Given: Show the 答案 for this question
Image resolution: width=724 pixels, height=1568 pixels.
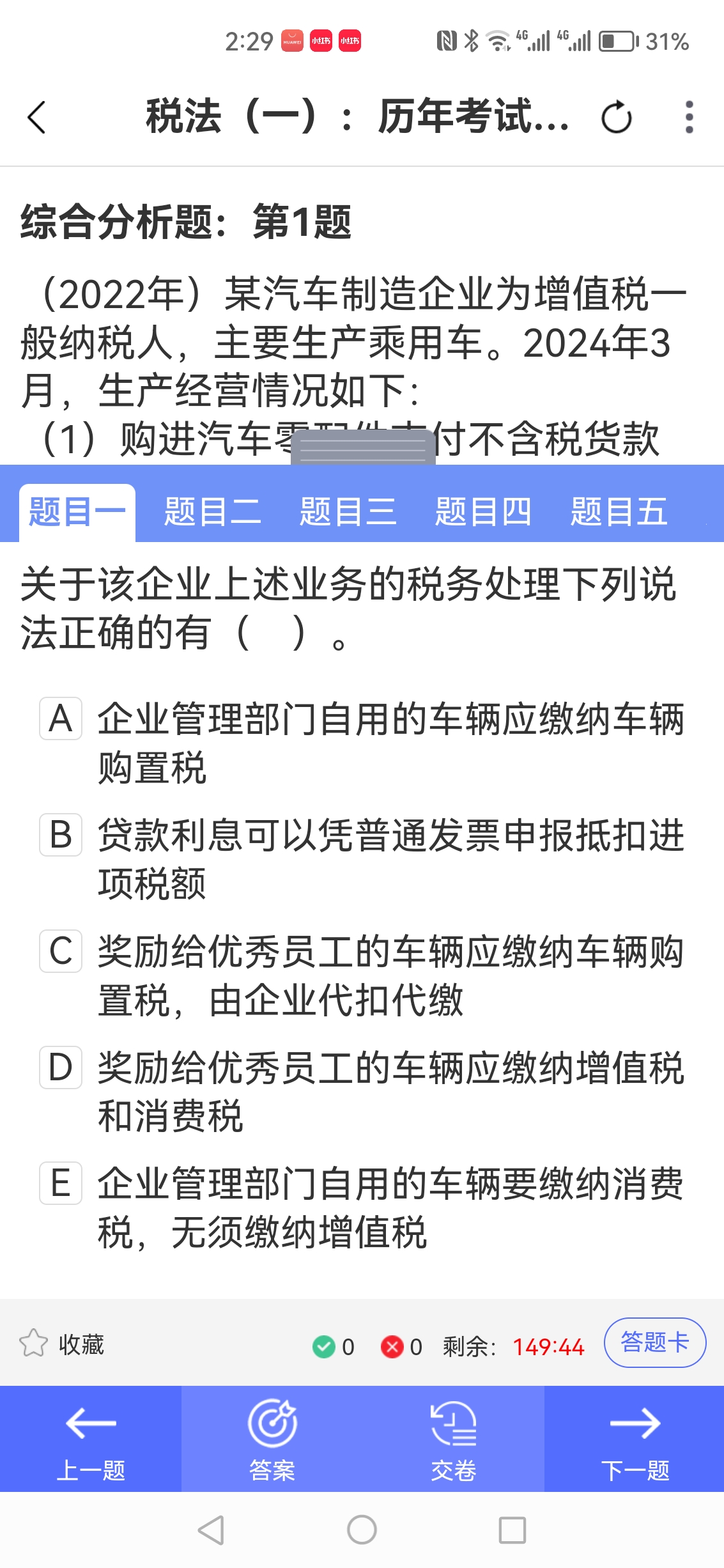Looking at the screenshot, I should (272, 1440).
